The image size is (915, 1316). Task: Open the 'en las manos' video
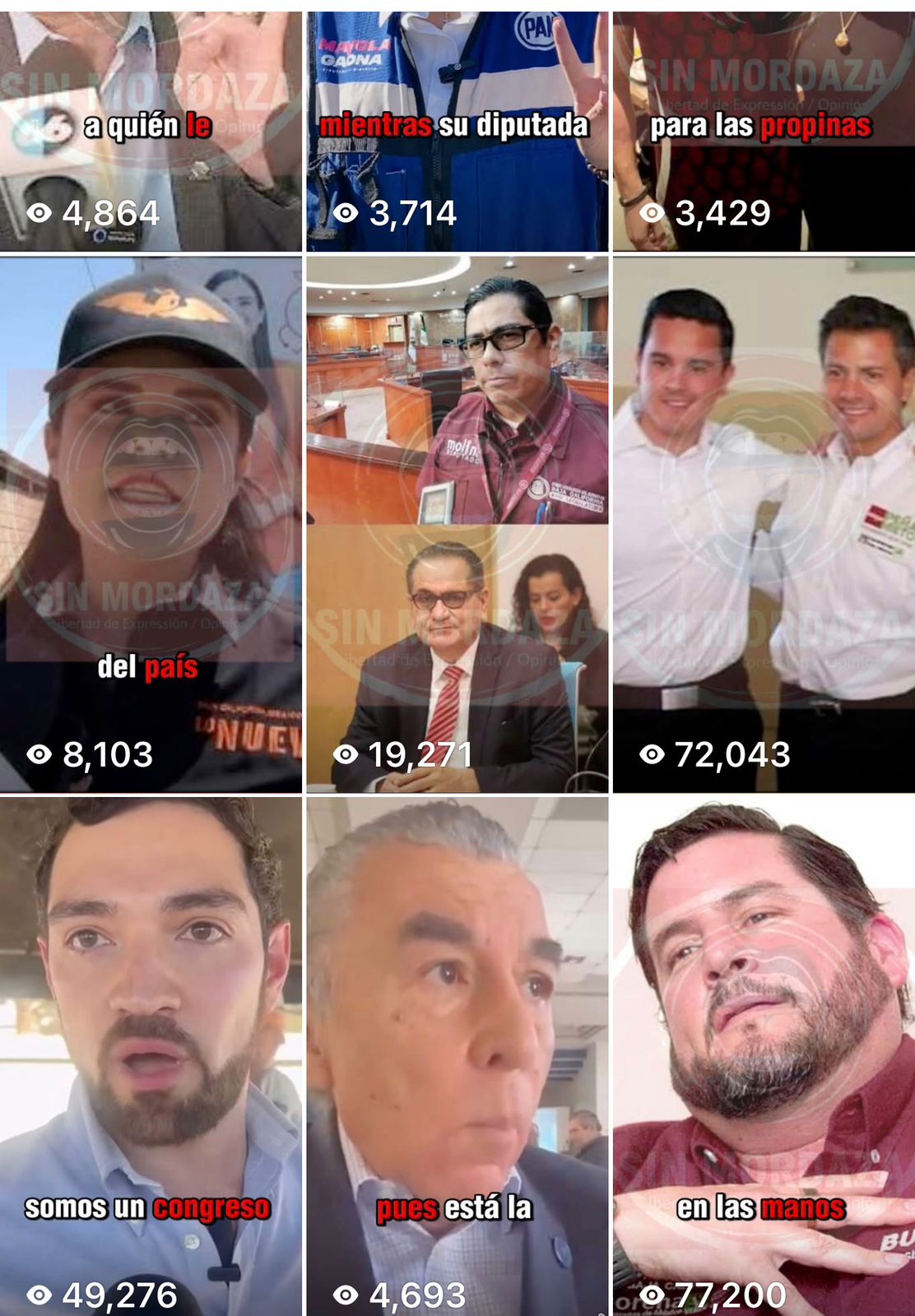click(764, 1056)
